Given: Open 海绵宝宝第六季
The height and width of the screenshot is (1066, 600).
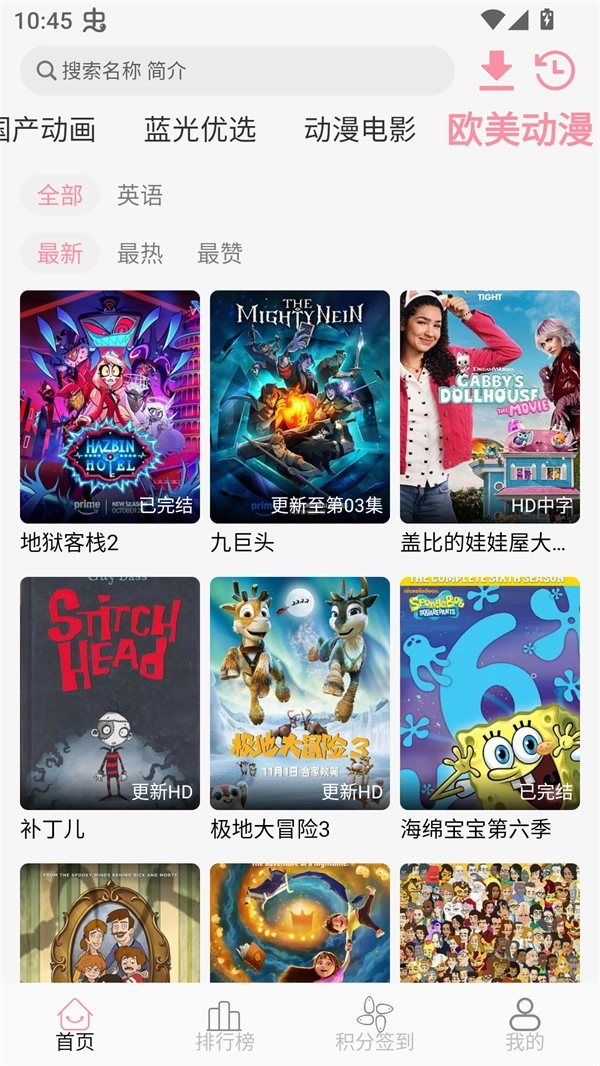Looking at the screenshot, I should tap(490, 693).
